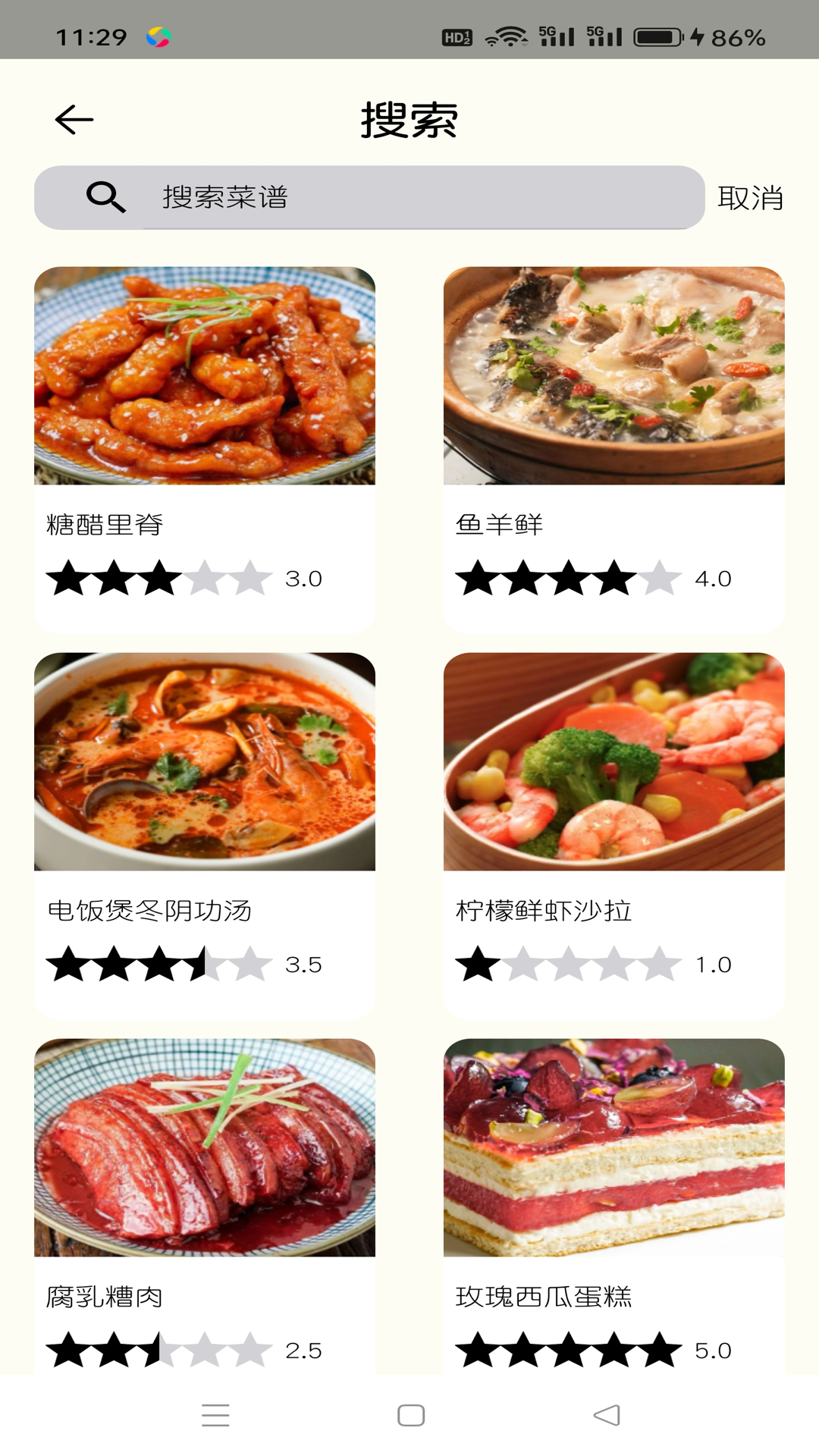This screenshot has width=819, height=1456.
Task: Cancel search using the 取消 button
Action: 752,198
